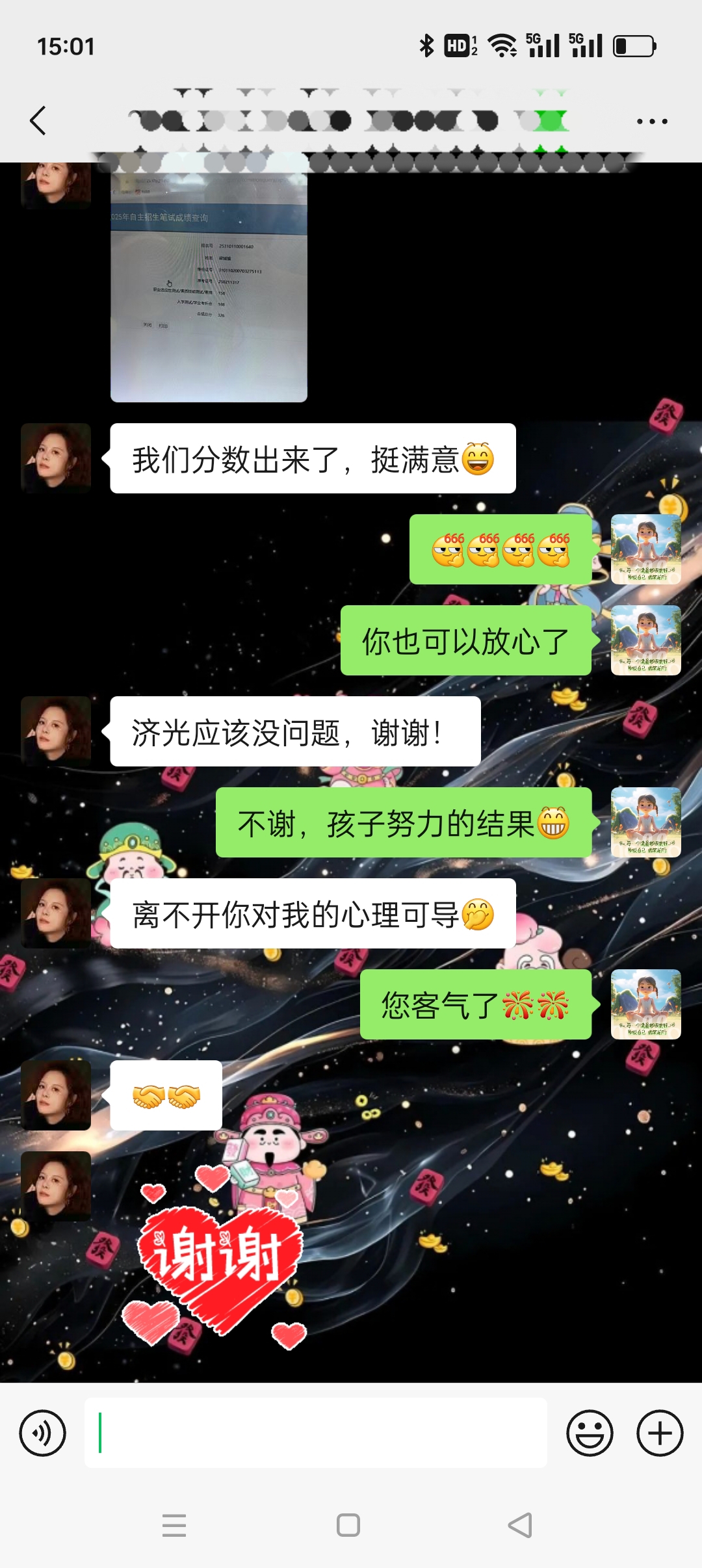Open contact avatar beside "我们分数出来了" message

click(x=56, y=458)
